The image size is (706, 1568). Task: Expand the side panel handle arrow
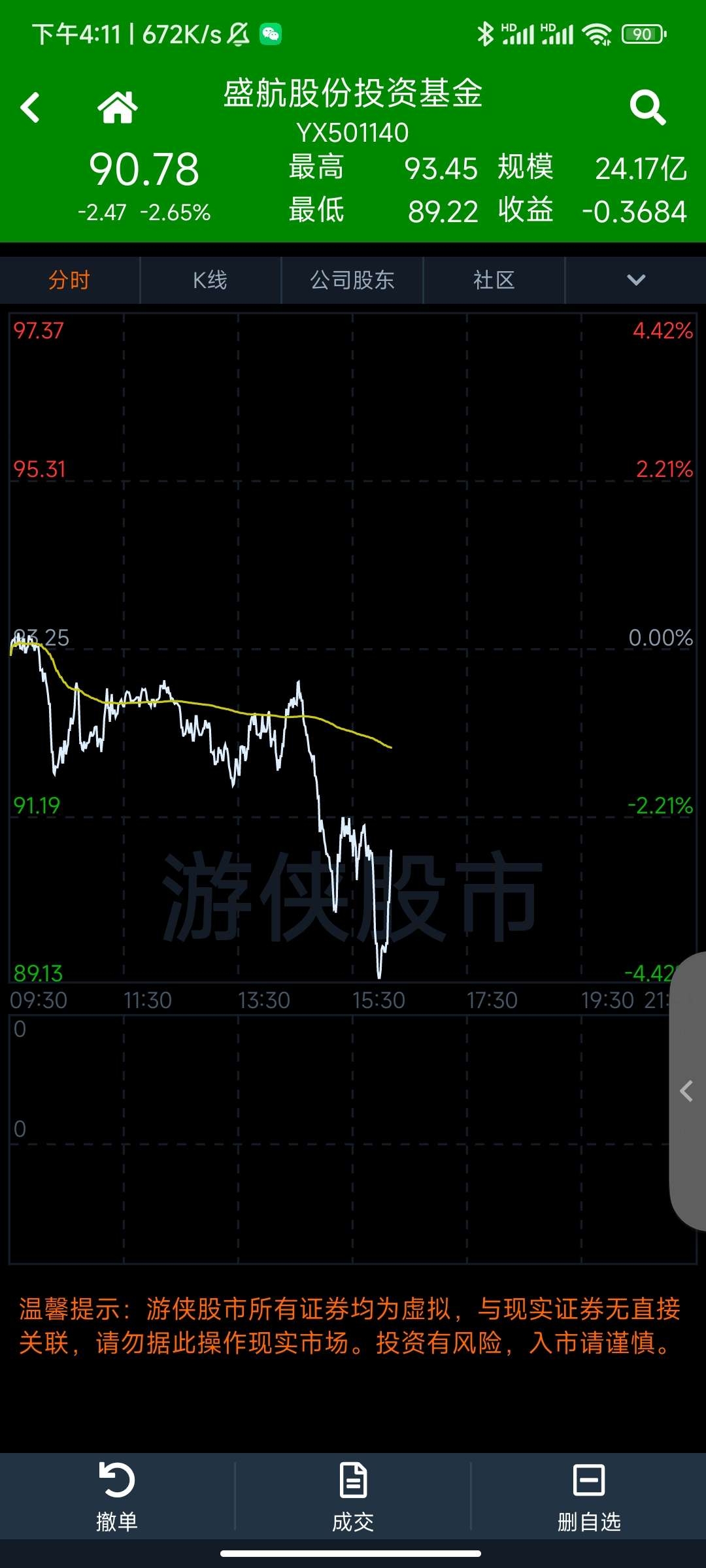coord(687,1091)
